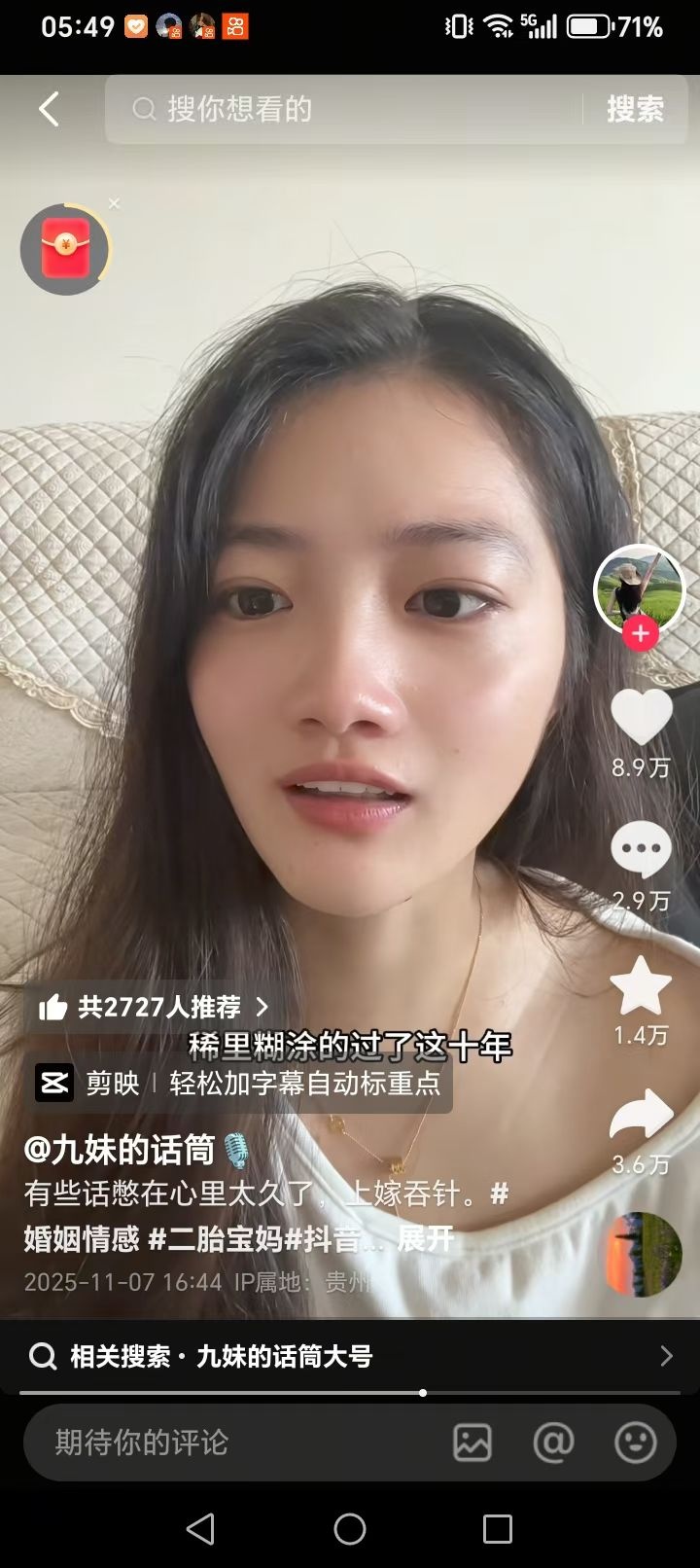The height and width of the screenshot is (1568, 700).
Task: Mention someone with the @ icon
Action: tap(553, 1442)
